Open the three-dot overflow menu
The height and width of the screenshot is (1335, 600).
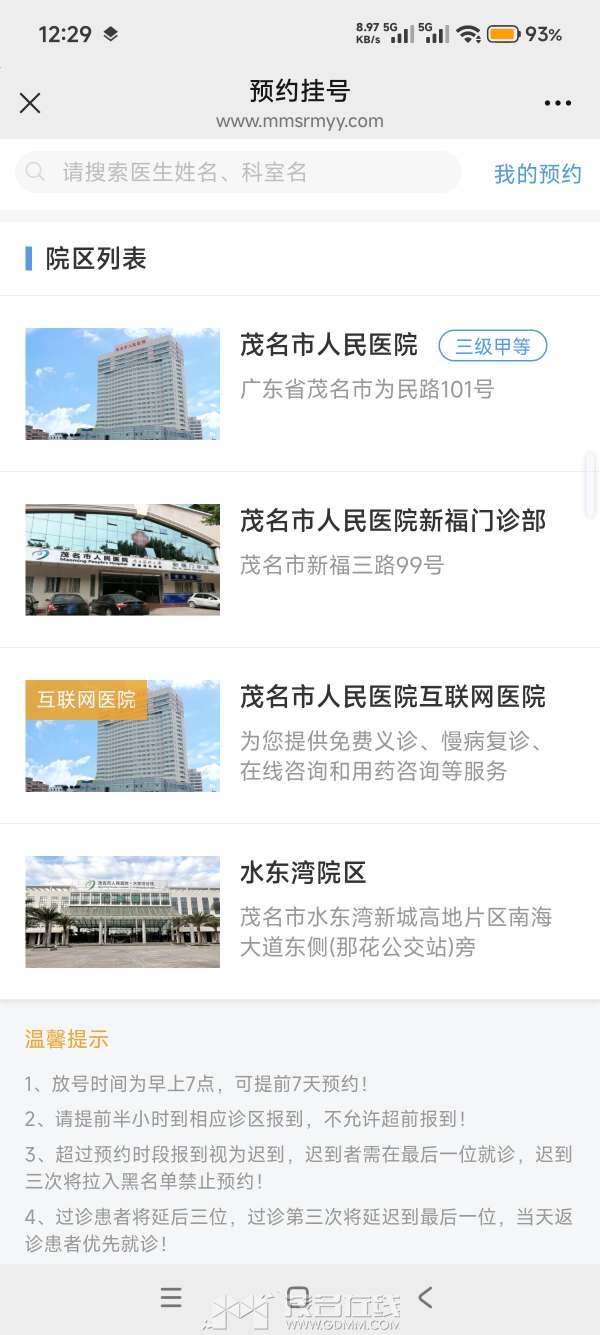click(x=557, y=103)
